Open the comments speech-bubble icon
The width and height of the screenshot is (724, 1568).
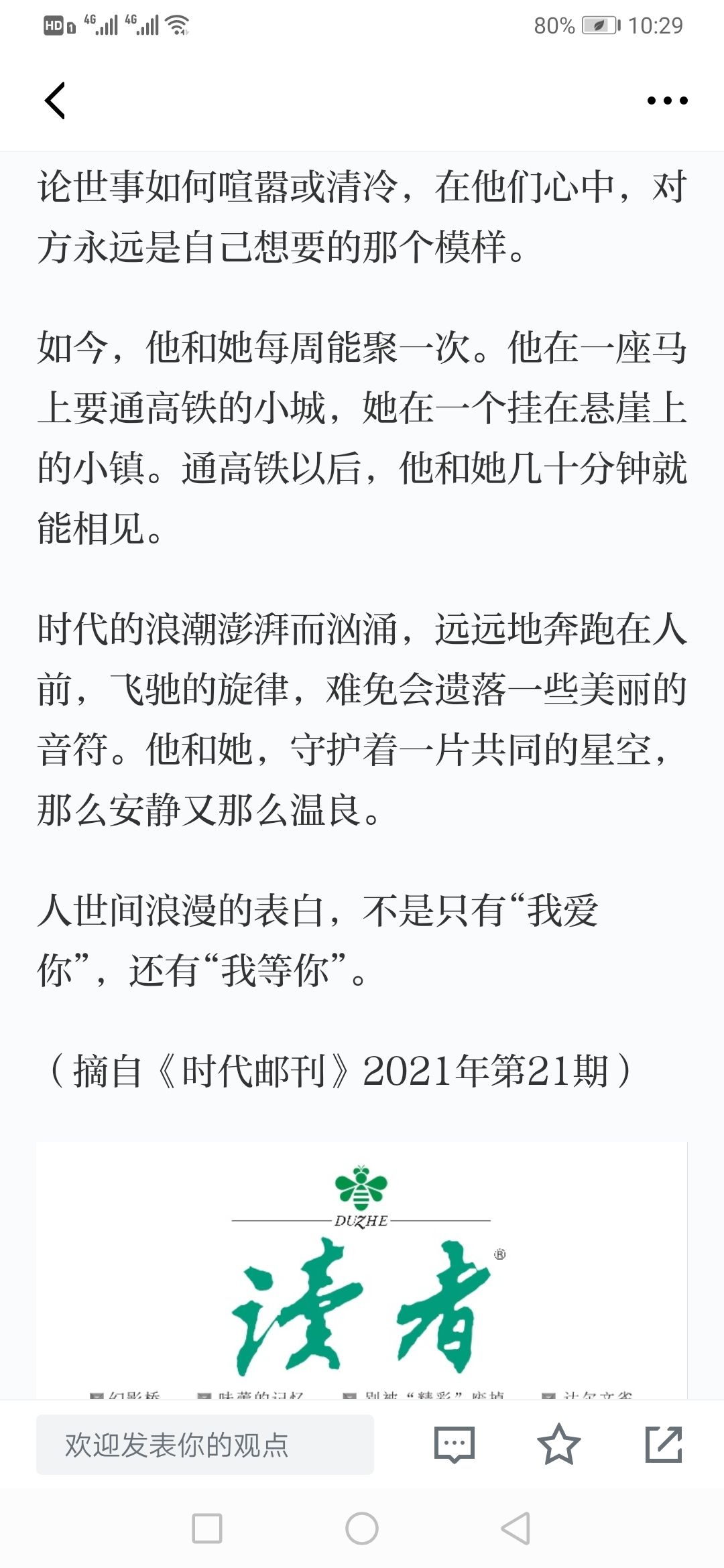[x=455, y=1445]
